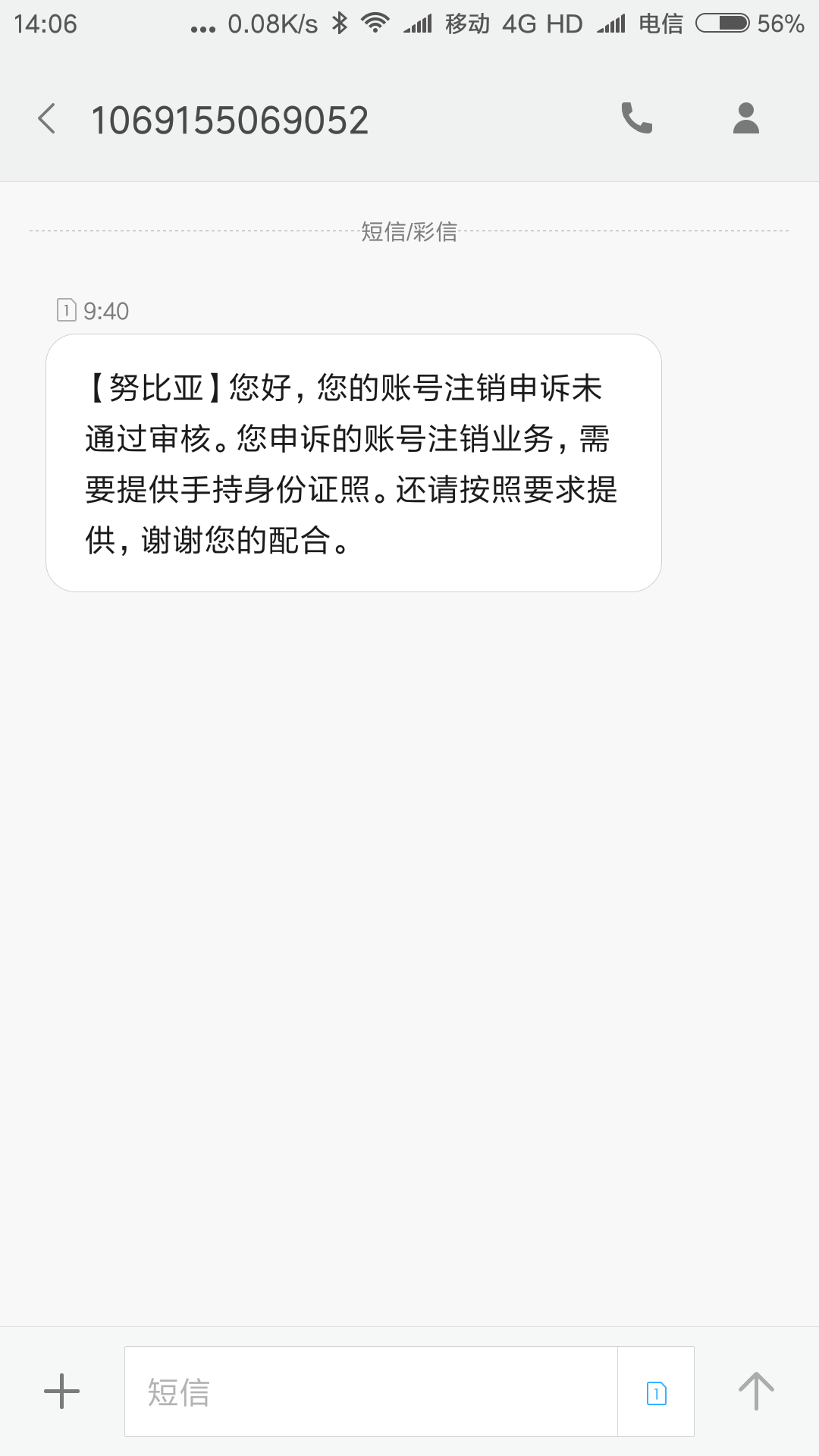Call the number 1069155069052
Viewport: 819px width, 1456px height.
636,118
